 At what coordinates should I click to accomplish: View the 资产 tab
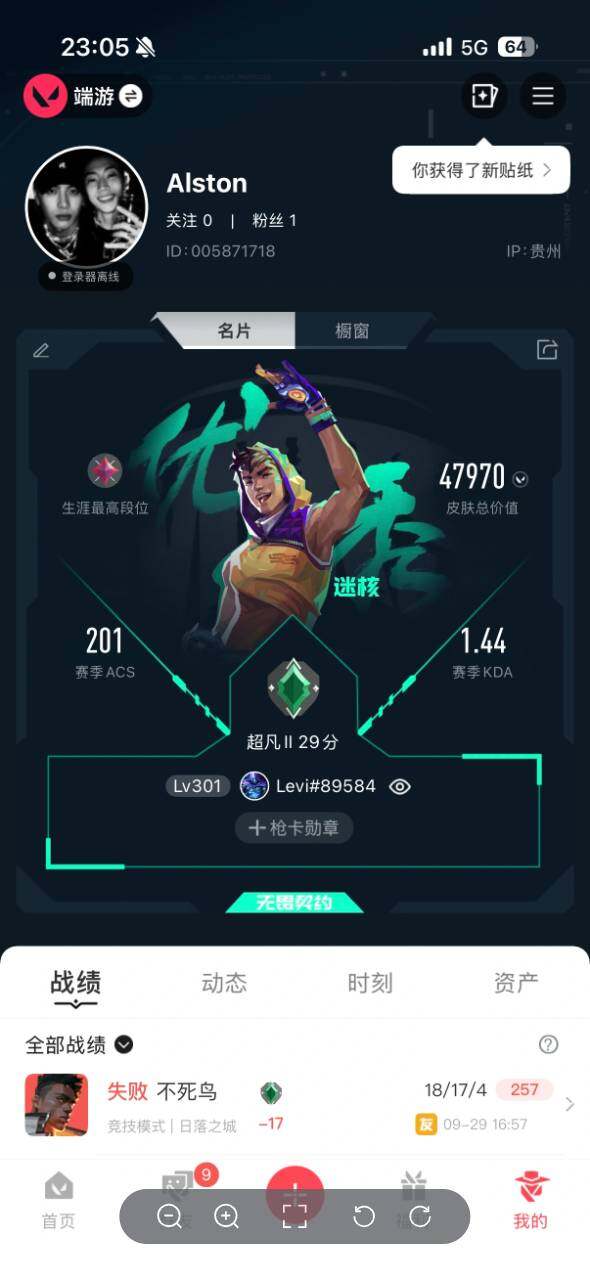click(x=516, y=983)
